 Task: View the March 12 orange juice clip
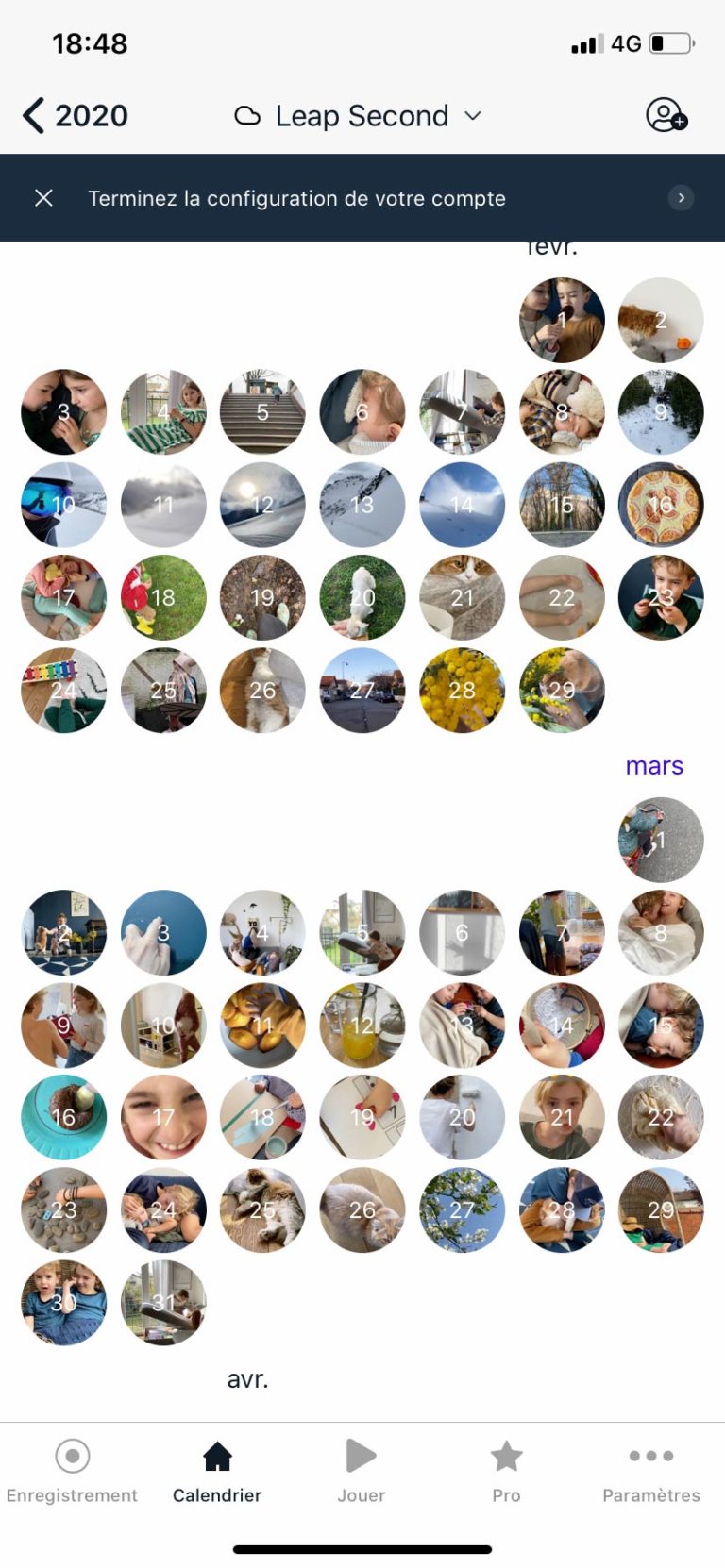coord(362,1025)
